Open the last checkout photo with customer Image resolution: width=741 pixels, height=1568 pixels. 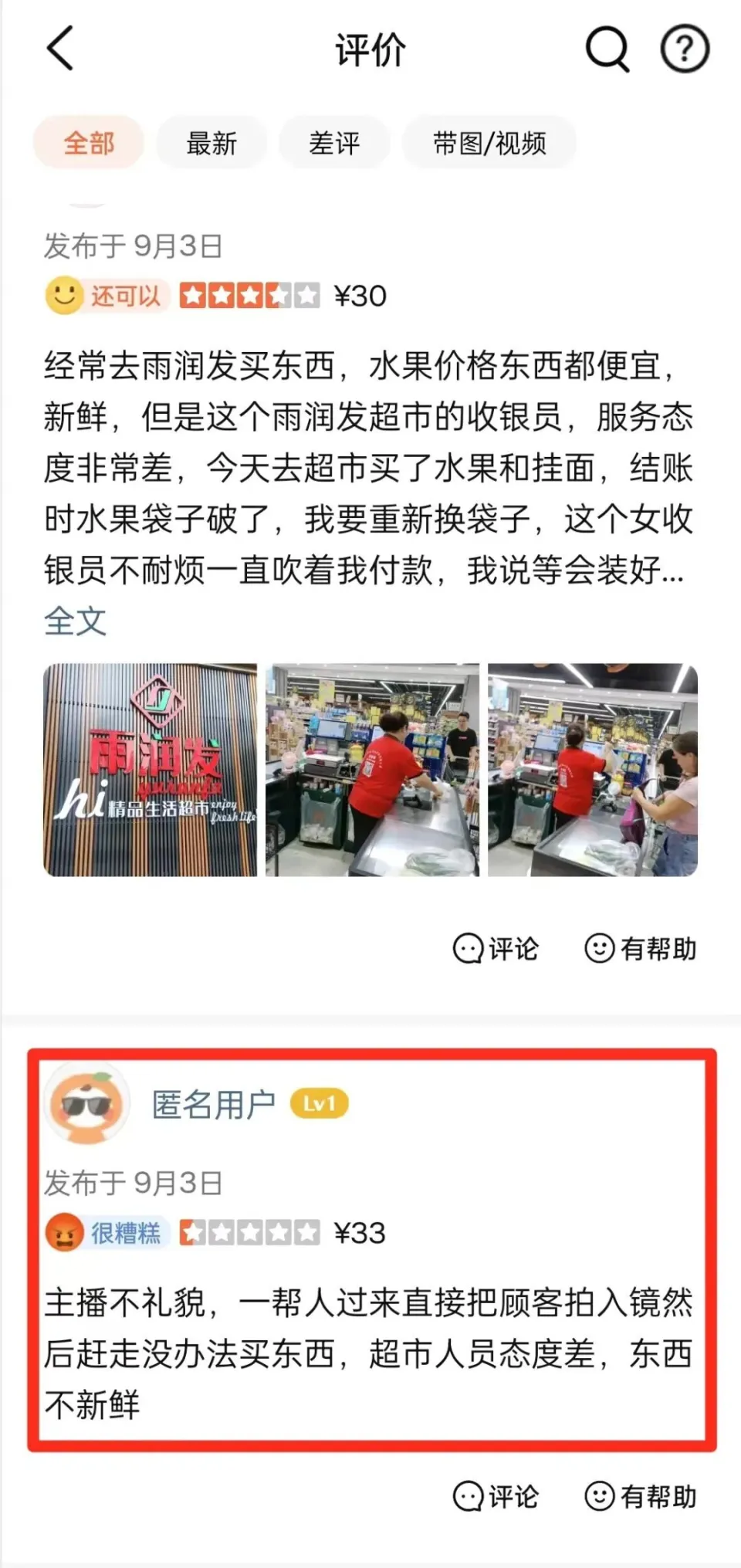tap(593, 770)
